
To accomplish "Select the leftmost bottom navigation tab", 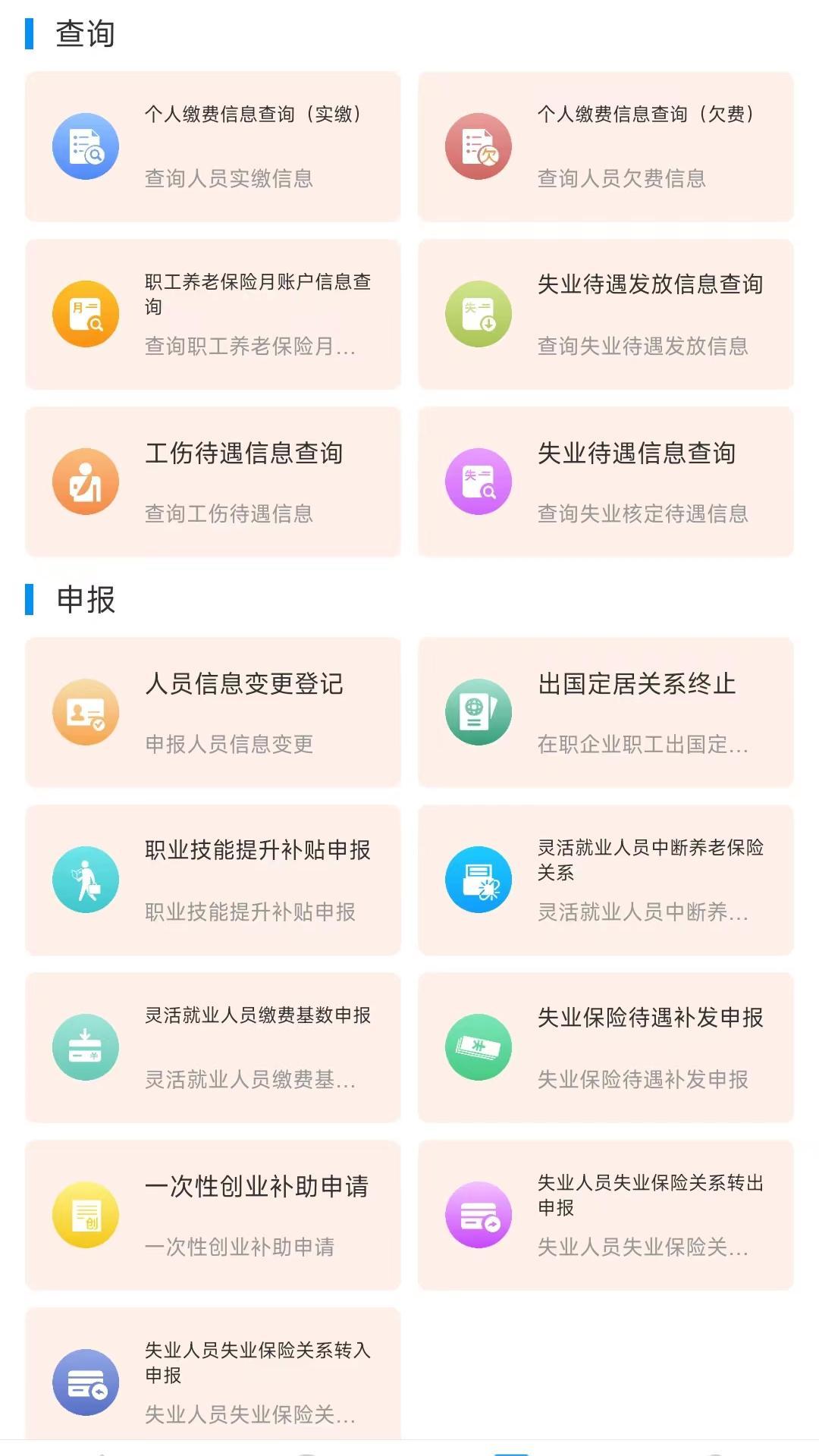I will pyautogui.click(x=102, y=1448).
